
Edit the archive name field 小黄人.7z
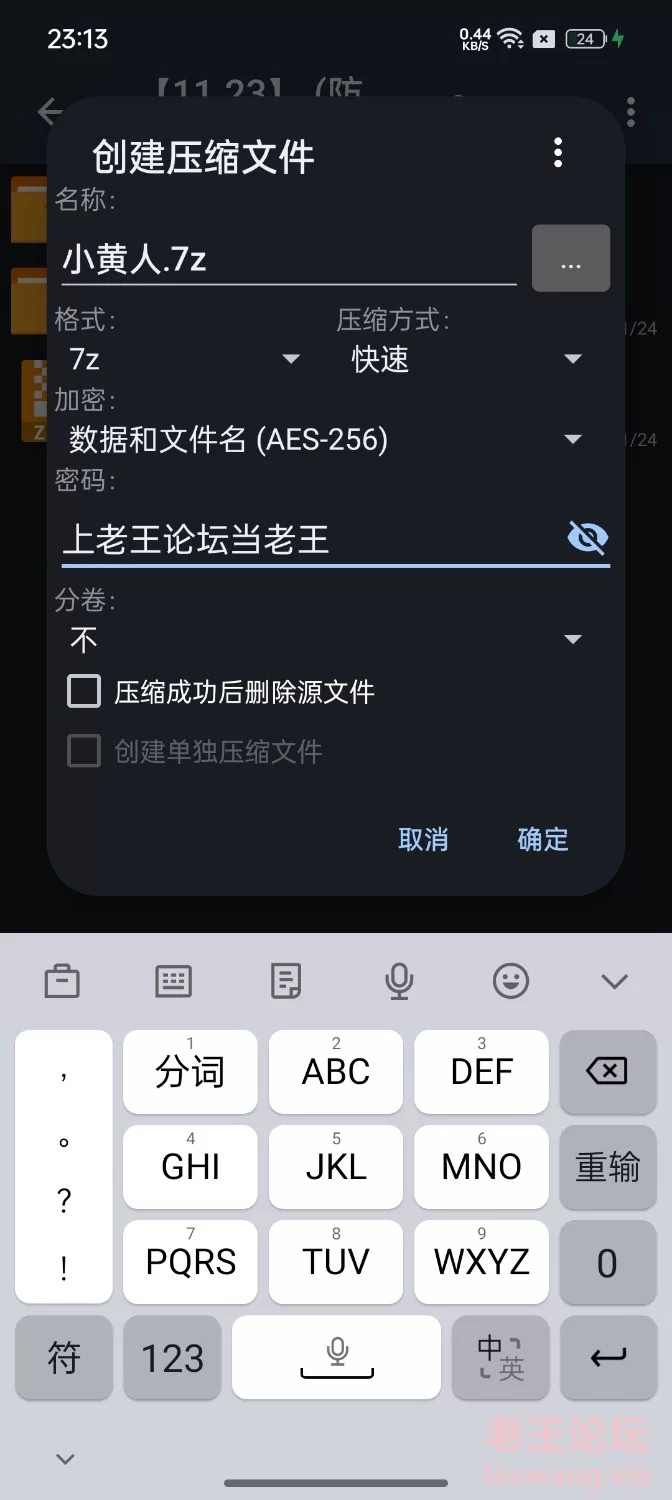[288, 259]
